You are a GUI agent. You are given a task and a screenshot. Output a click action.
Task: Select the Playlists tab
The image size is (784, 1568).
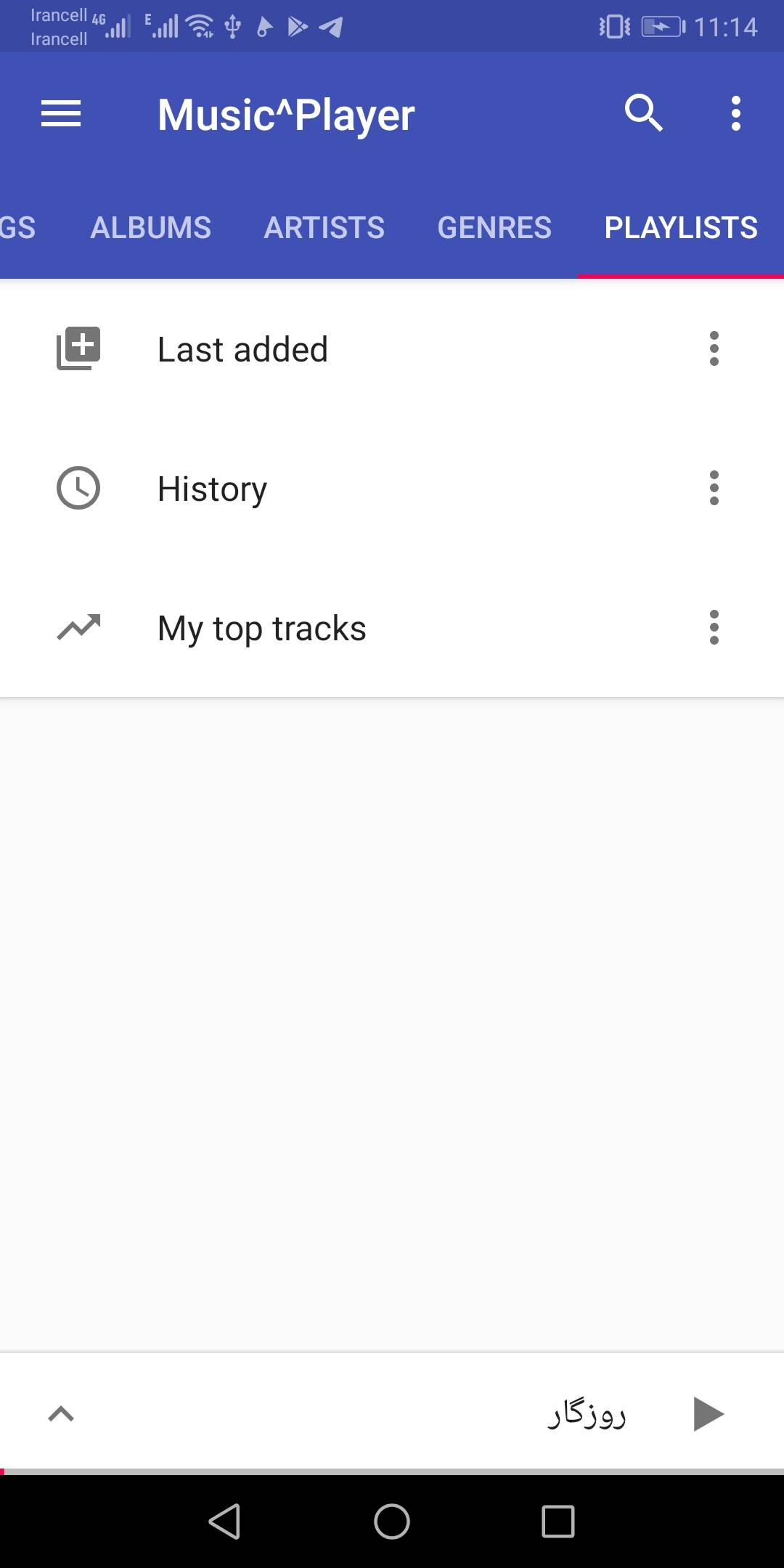point(681,227)
